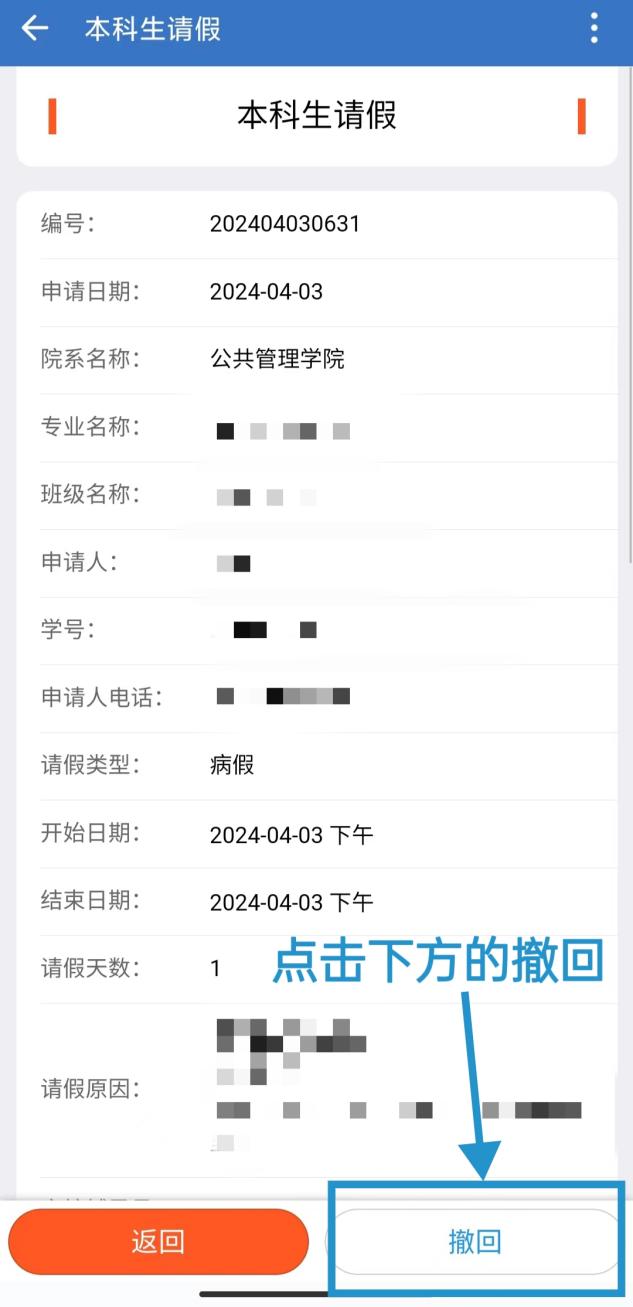The image size is (633, 1307).
Task: Open the three-dot overflow menu
Action: pos(594,28)
